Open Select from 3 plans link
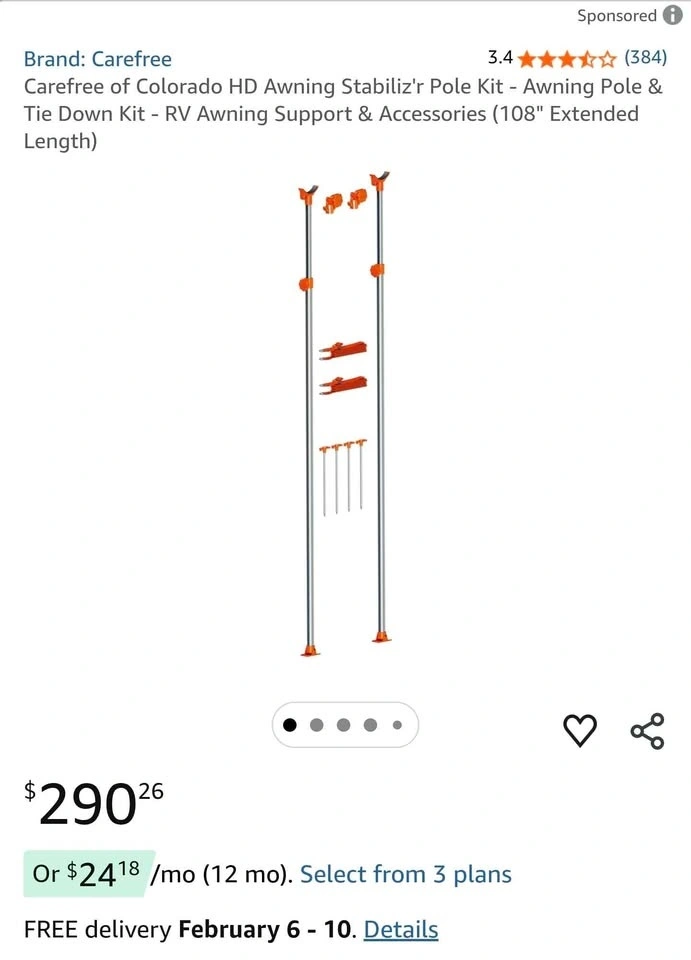 coord(405,874)
